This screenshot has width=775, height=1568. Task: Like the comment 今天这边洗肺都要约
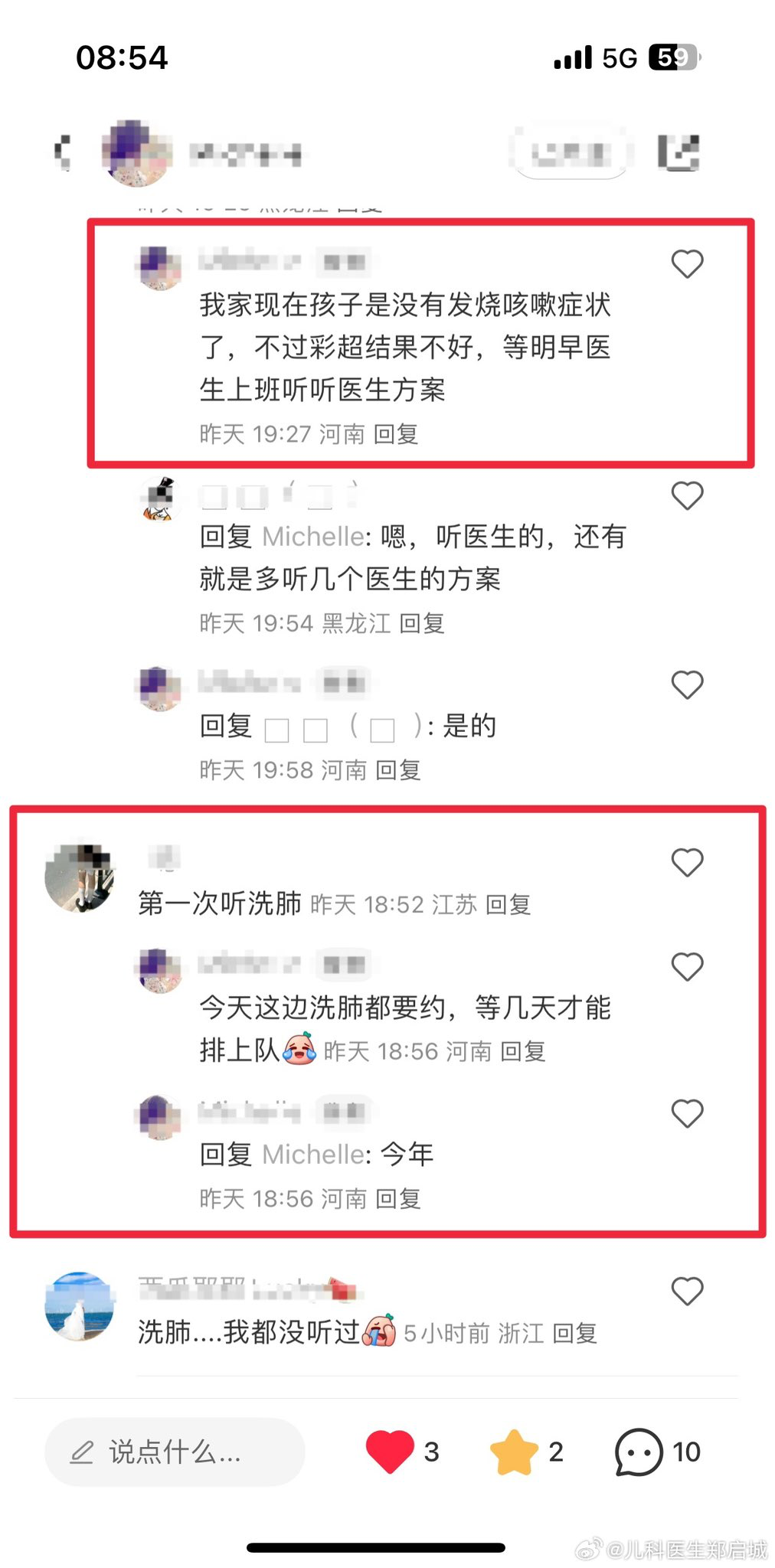687,967
